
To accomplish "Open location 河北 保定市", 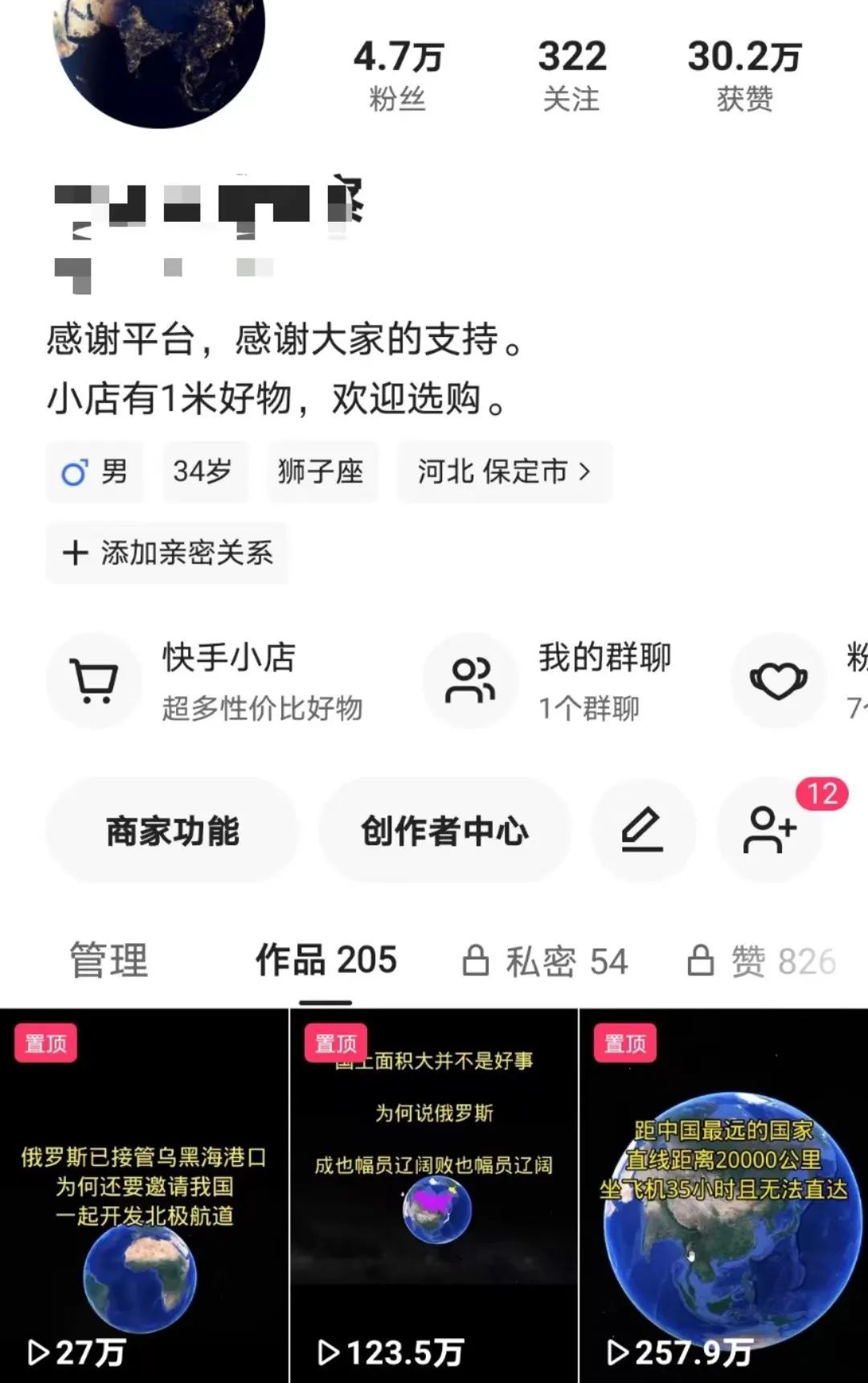I will [x=504, y=472].
